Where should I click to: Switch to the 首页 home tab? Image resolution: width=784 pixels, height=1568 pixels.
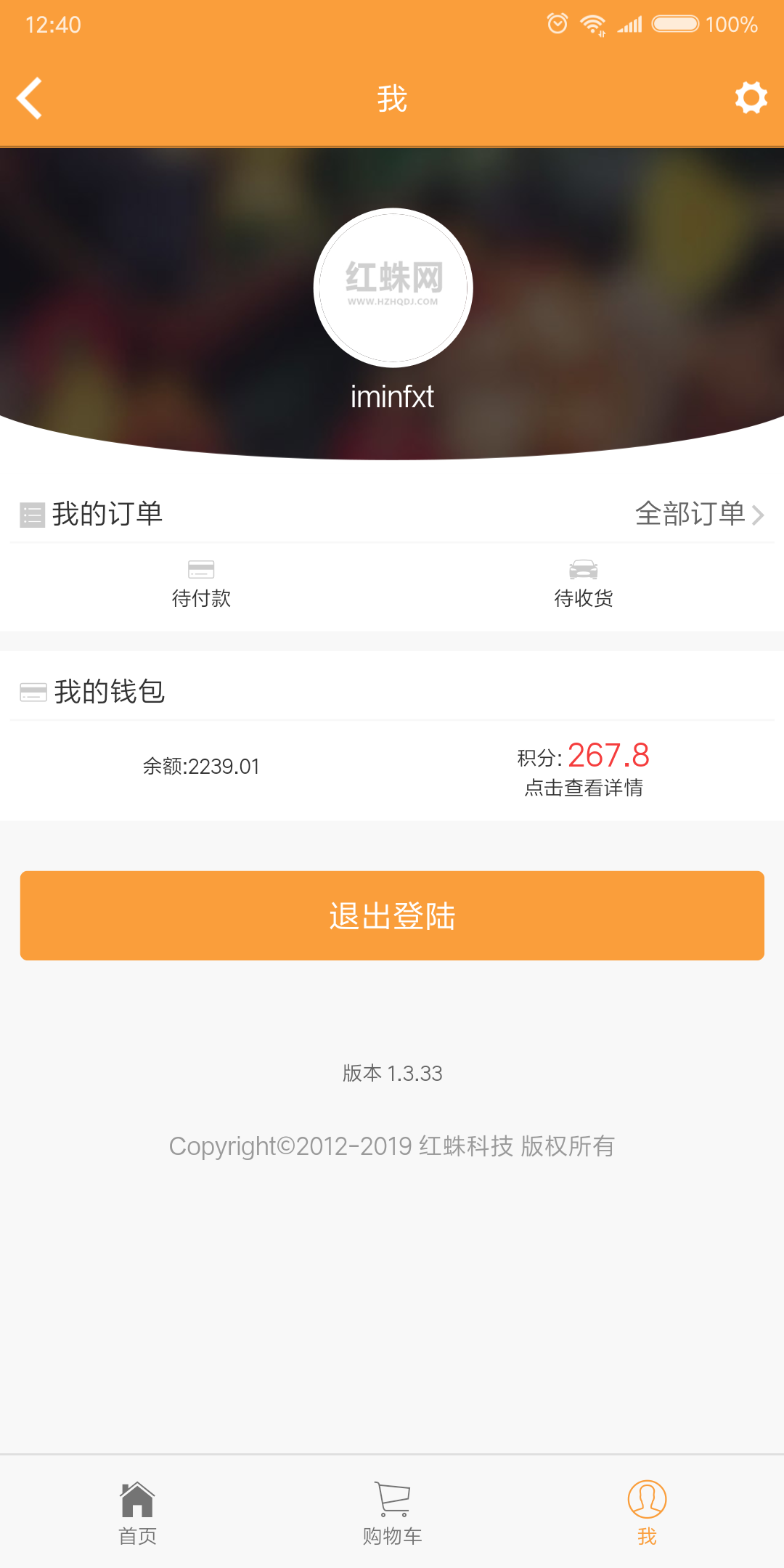tap(137, 1513)
